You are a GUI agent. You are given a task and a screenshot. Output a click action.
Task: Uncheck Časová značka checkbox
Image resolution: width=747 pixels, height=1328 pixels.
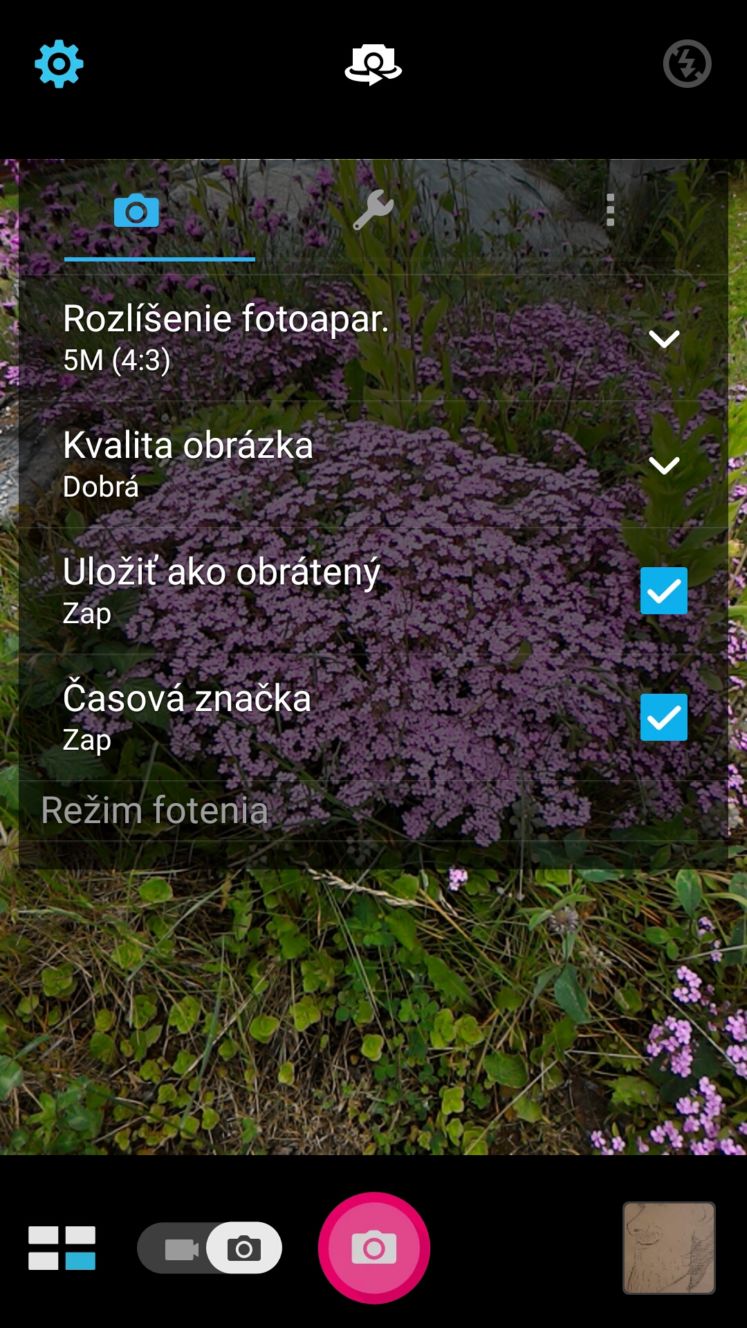664,717
